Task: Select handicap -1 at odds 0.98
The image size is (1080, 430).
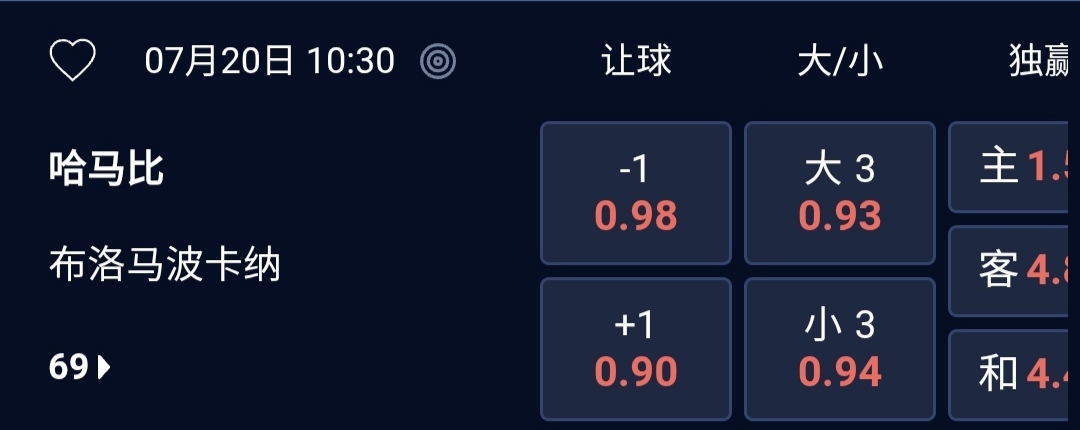Action: pyautogui.click(x=636, y=193)
